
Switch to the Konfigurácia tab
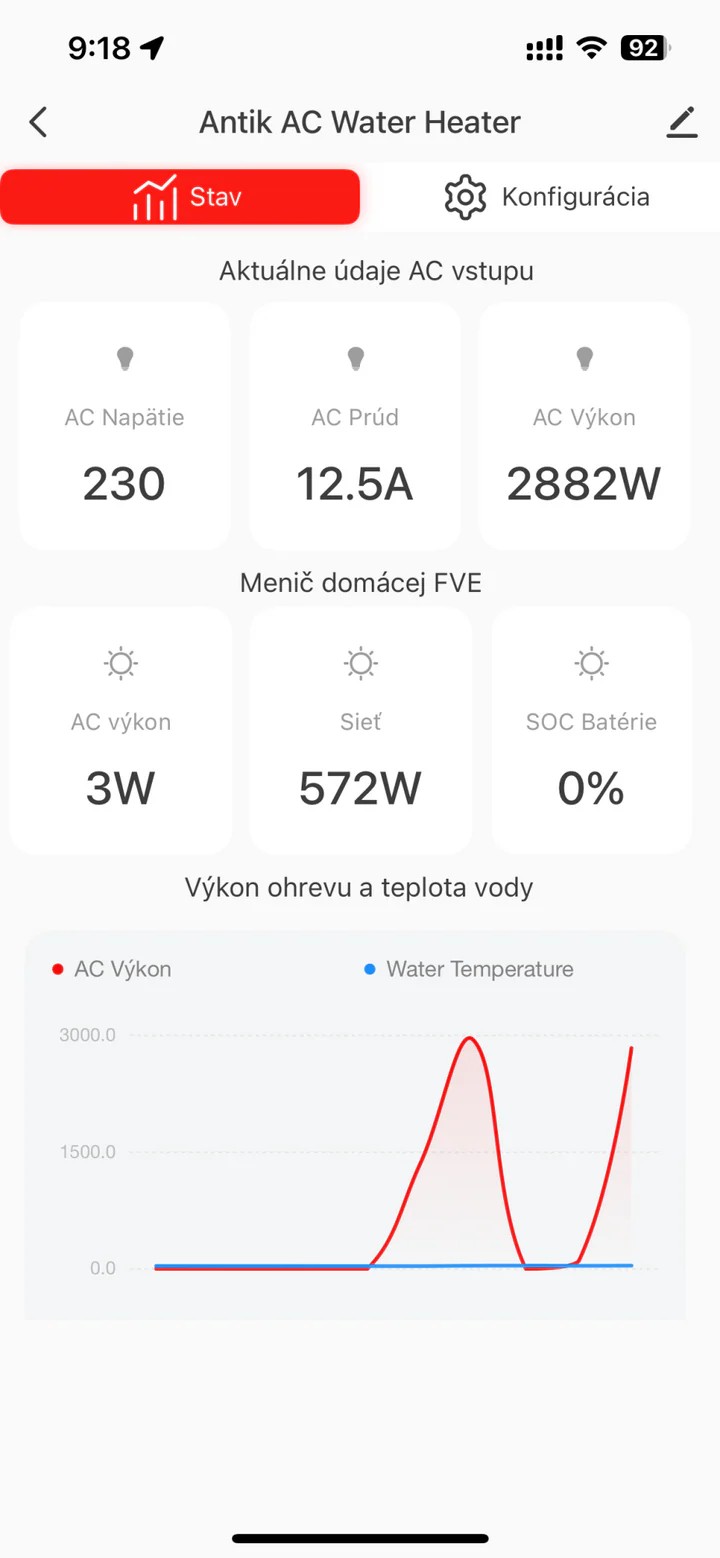547,197
